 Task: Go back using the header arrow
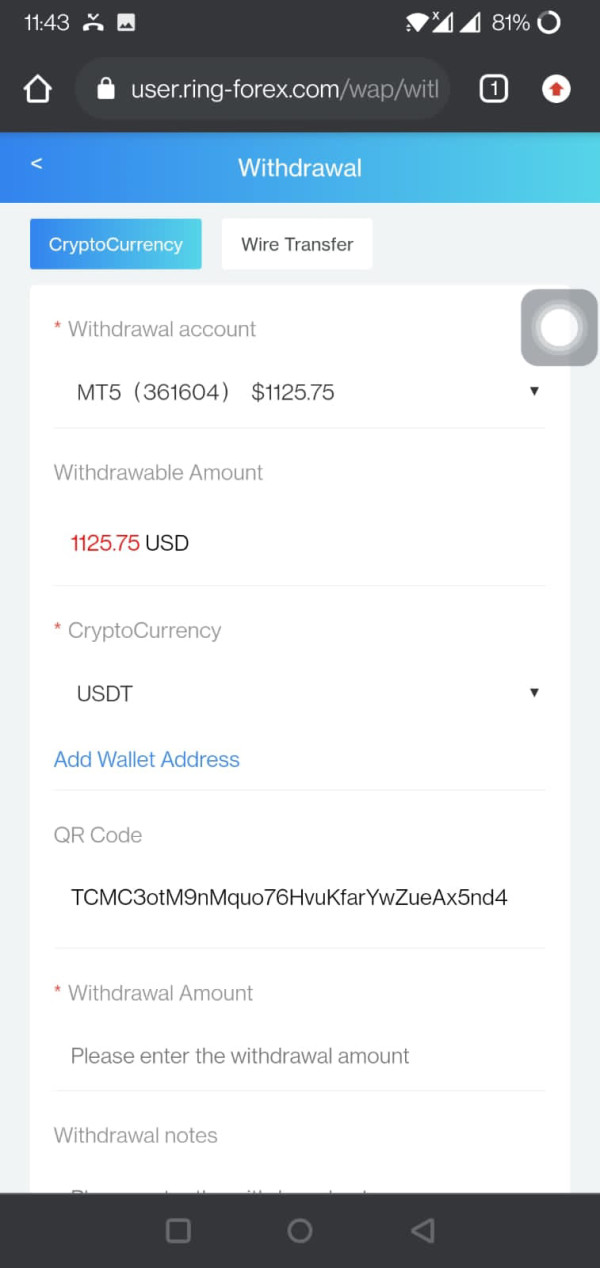point(37,164)
